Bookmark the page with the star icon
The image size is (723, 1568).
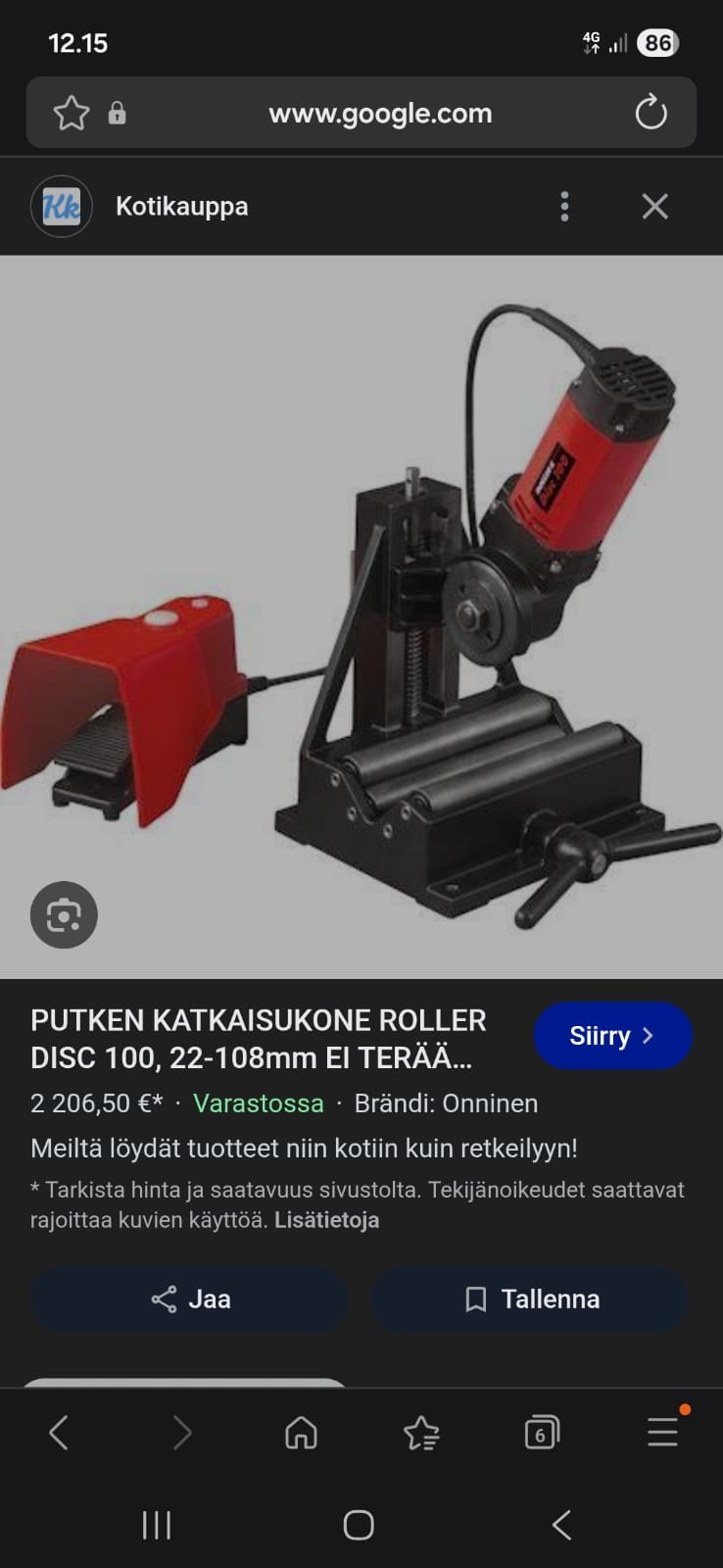pyautogui.click(x=70, y=113)
